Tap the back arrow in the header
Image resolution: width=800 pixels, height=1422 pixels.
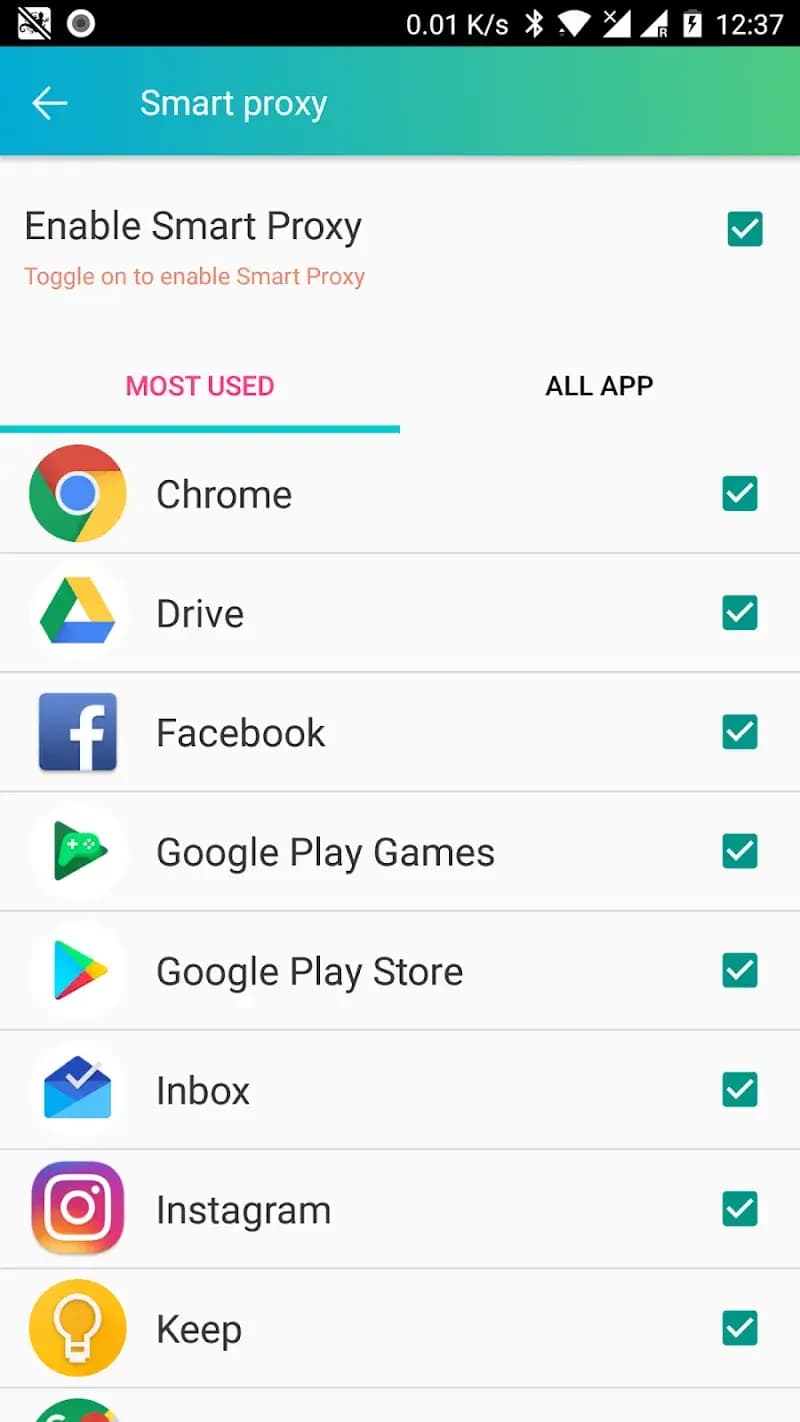tap(49, 102)
